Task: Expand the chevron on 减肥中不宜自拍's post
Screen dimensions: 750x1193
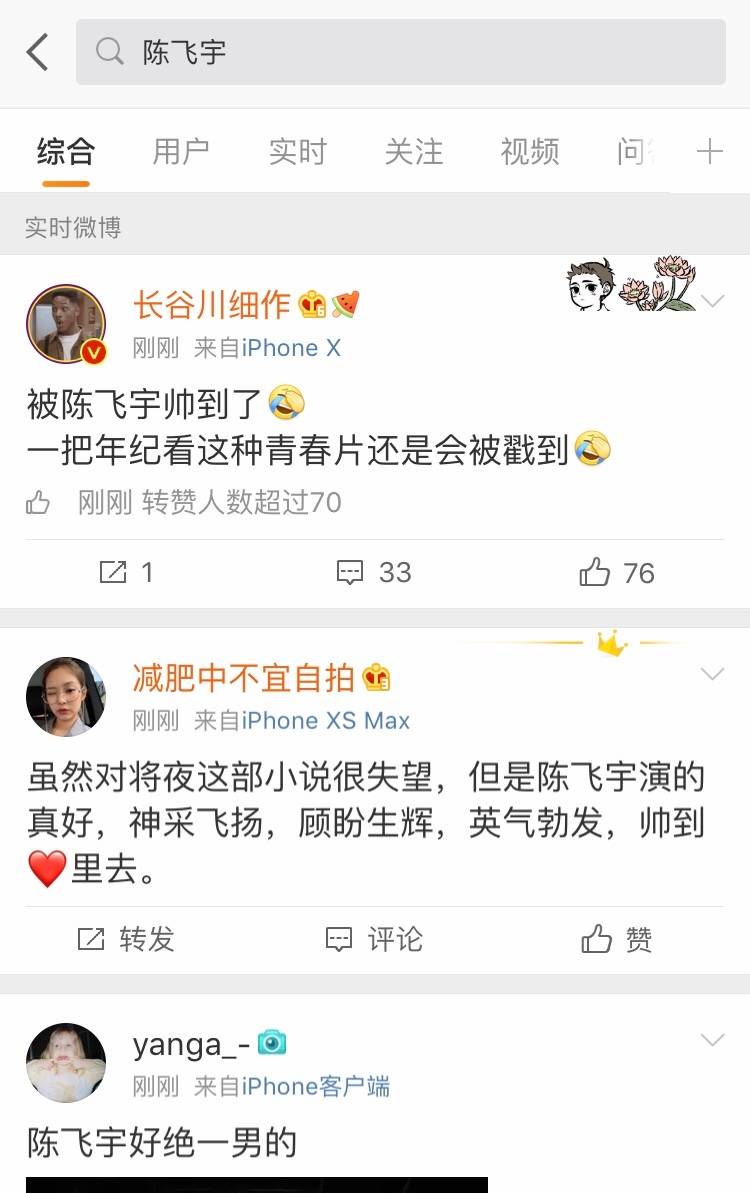Action: (x=712, y=674)
